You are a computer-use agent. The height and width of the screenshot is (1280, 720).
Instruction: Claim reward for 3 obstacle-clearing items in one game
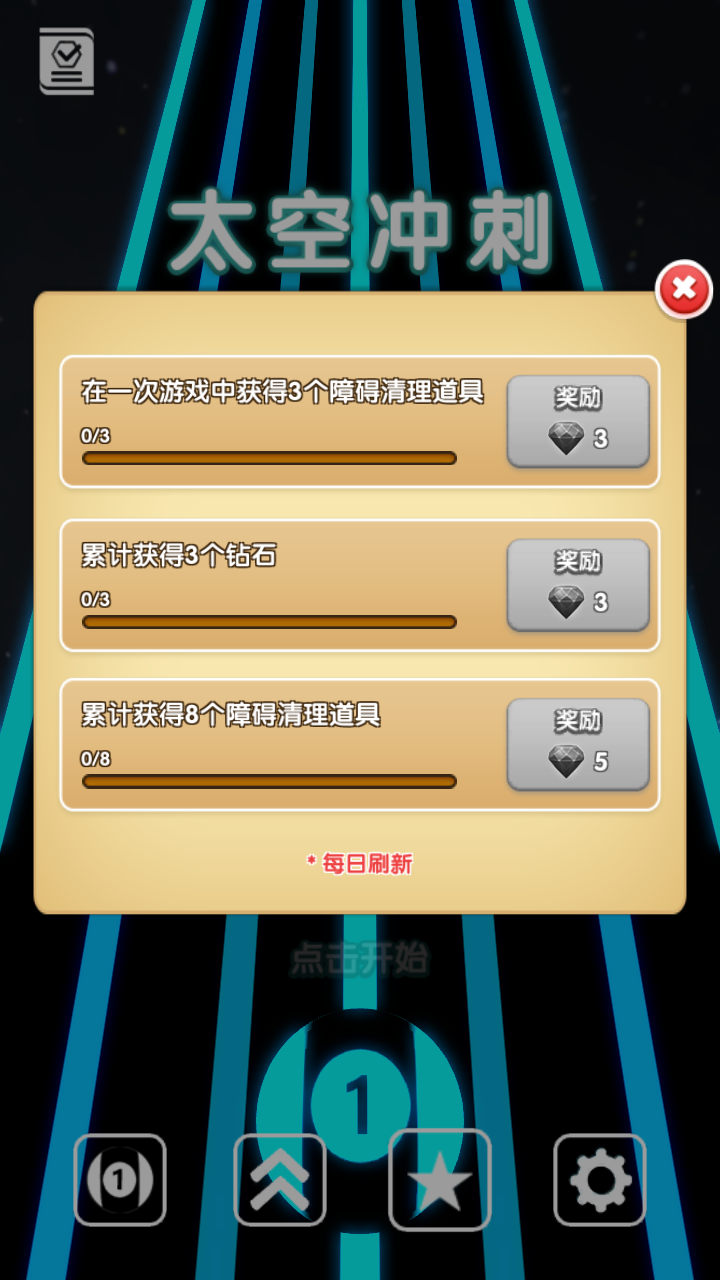coord(578,421)
